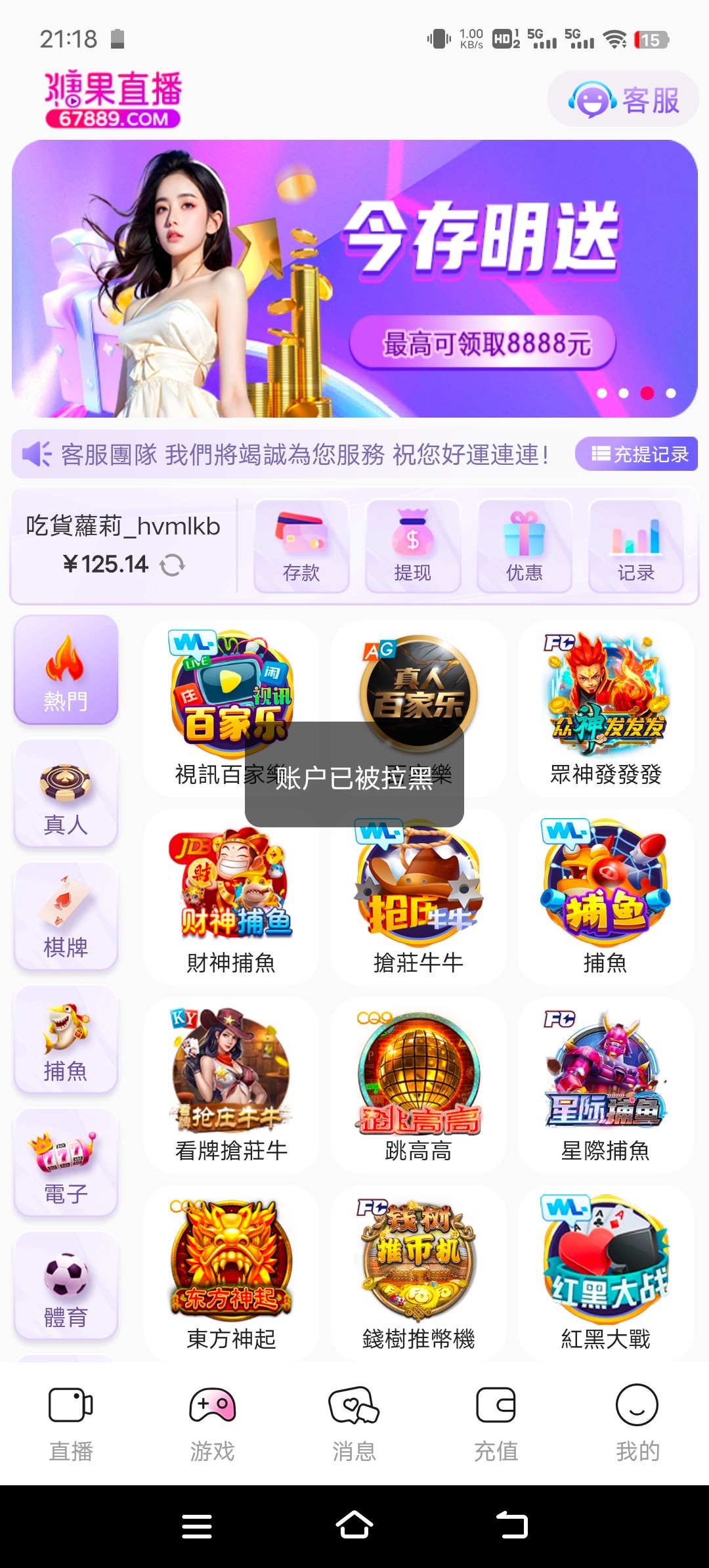Viewport: 709px width, 1568px height.
Task: Select the 體育 category
Action: [66, 1286]
